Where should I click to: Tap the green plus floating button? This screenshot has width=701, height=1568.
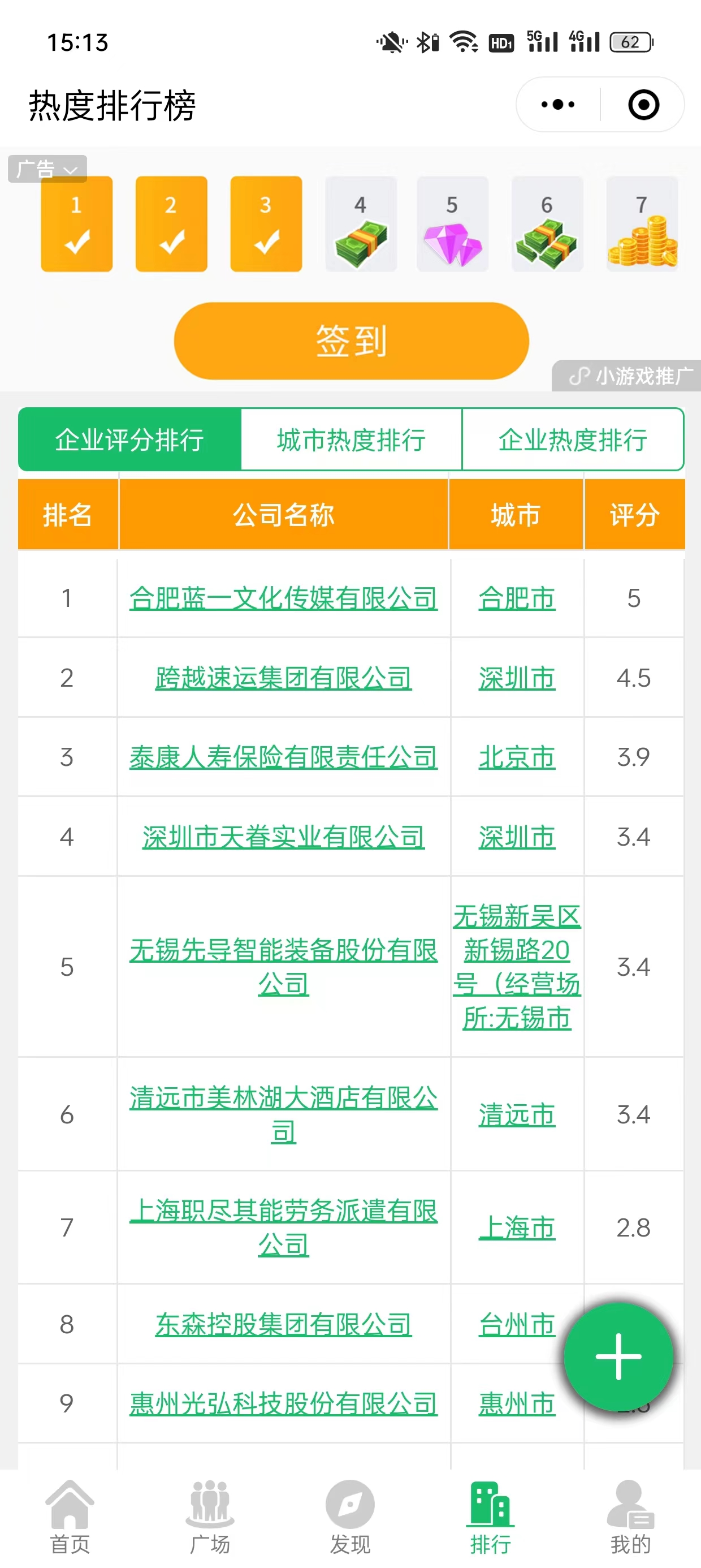(x=618, y=1356)
